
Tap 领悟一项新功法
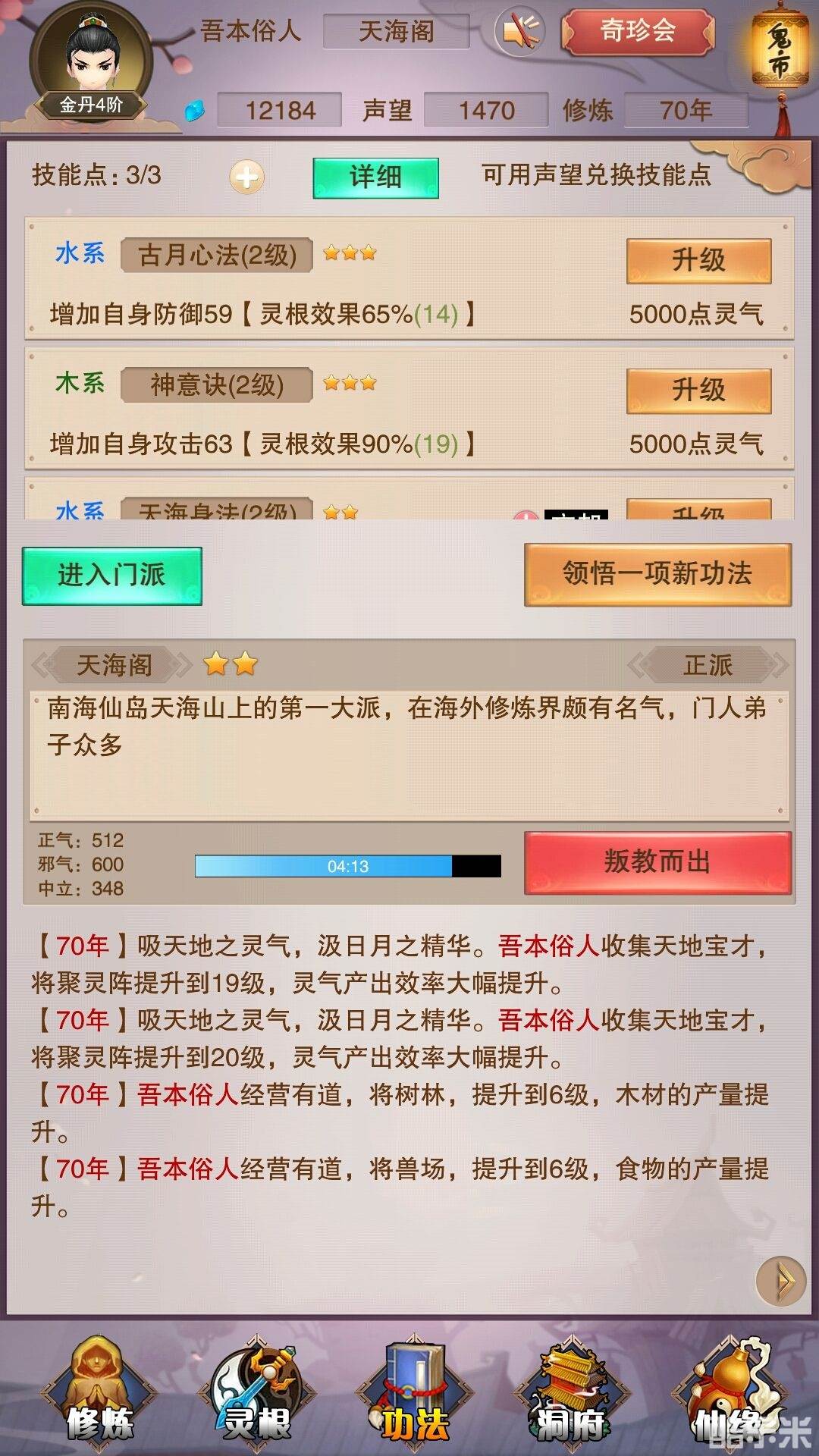[x=657, y=574]
